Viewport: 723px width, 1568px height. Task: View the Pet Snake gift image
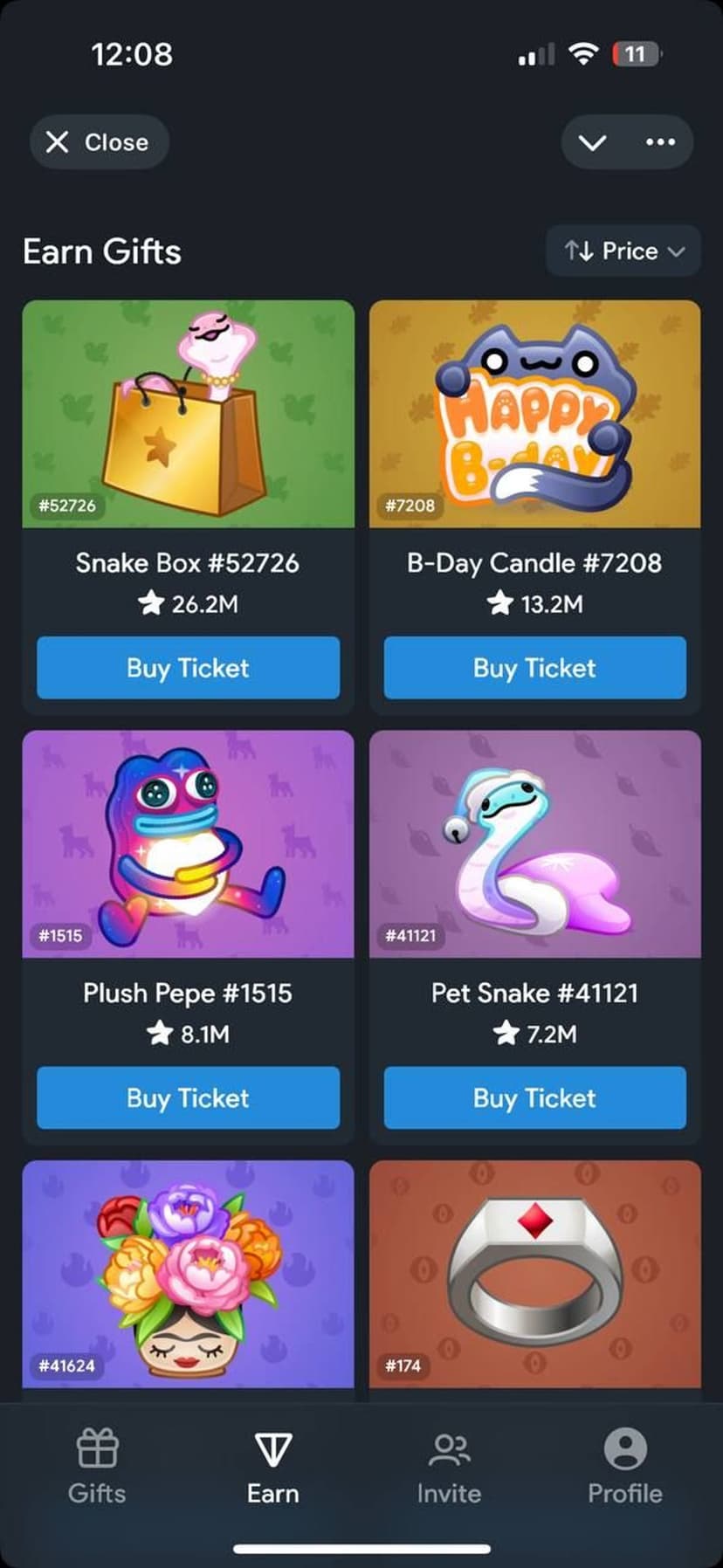(534, 843)
